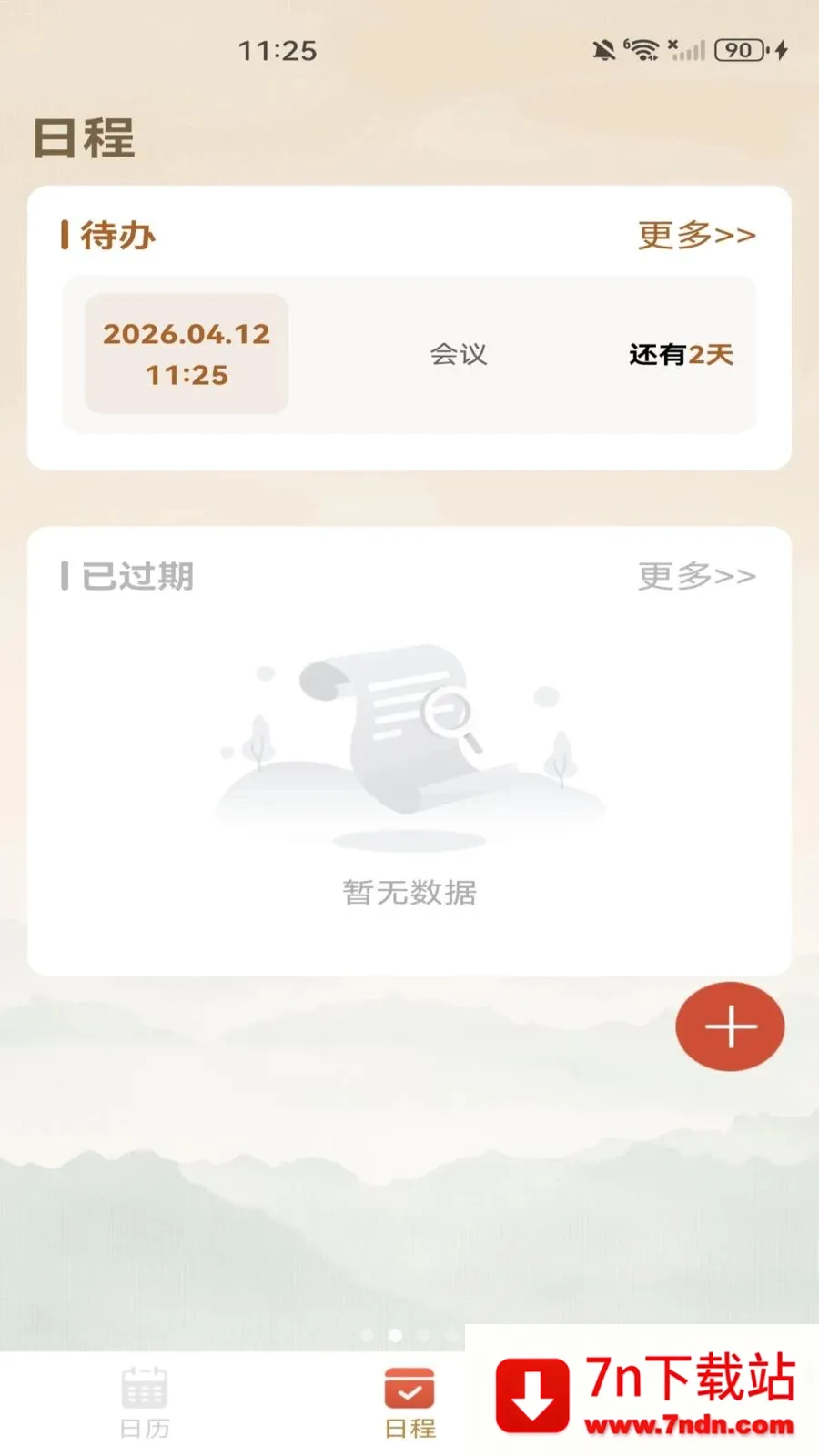819x1456 pixels.
Task: Tap the date block showing 2026.04.12 11:25
Action: 186,353
